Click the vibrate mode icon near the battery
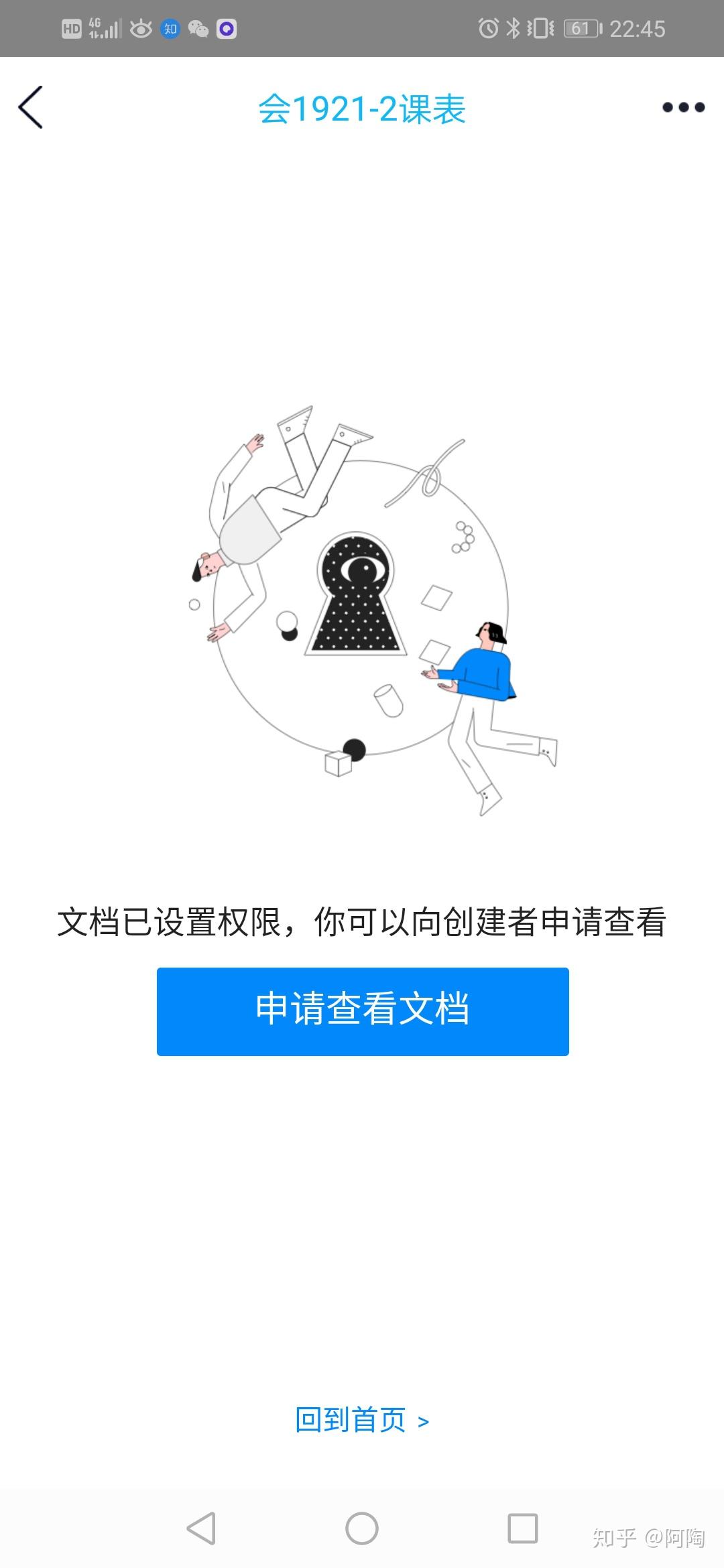 coord(542,29)
